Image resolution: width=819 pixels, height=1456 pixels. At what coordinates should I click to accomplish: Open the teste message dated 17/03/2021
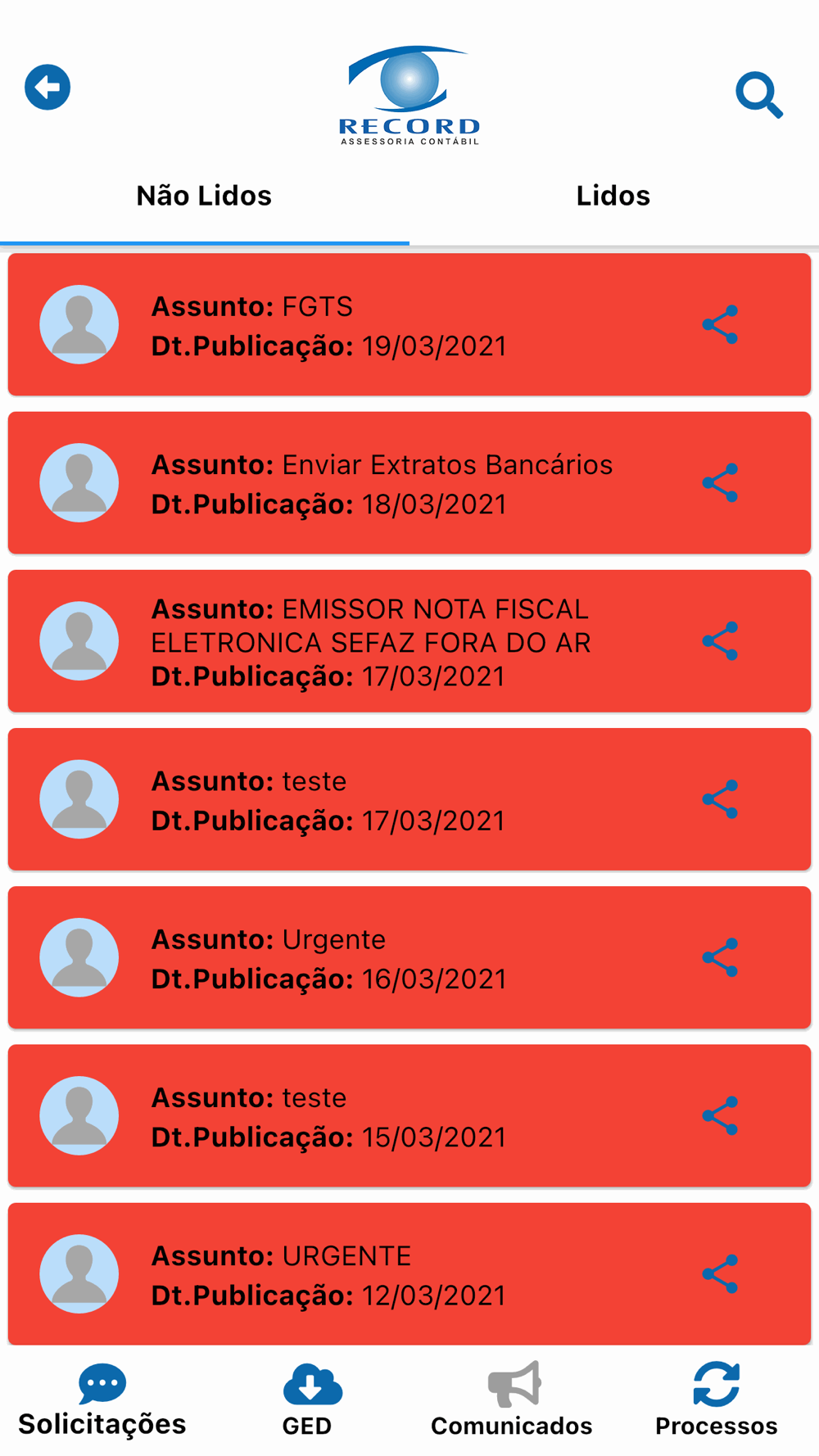[x=409, y=799]
